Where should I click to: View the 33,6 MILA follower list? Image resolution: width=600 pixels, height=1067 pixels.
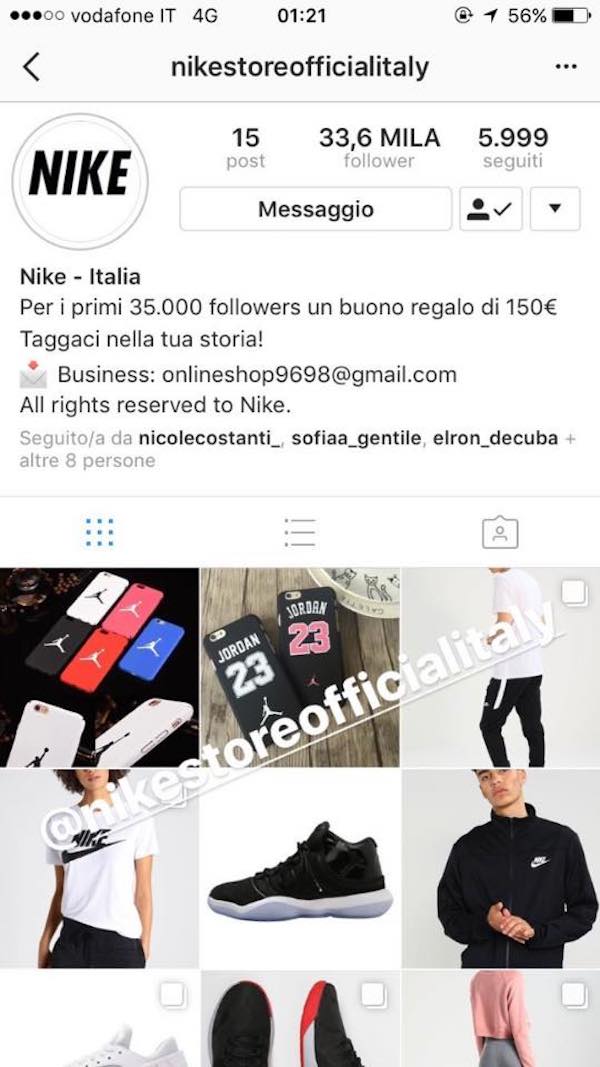[x=379, y=147]
